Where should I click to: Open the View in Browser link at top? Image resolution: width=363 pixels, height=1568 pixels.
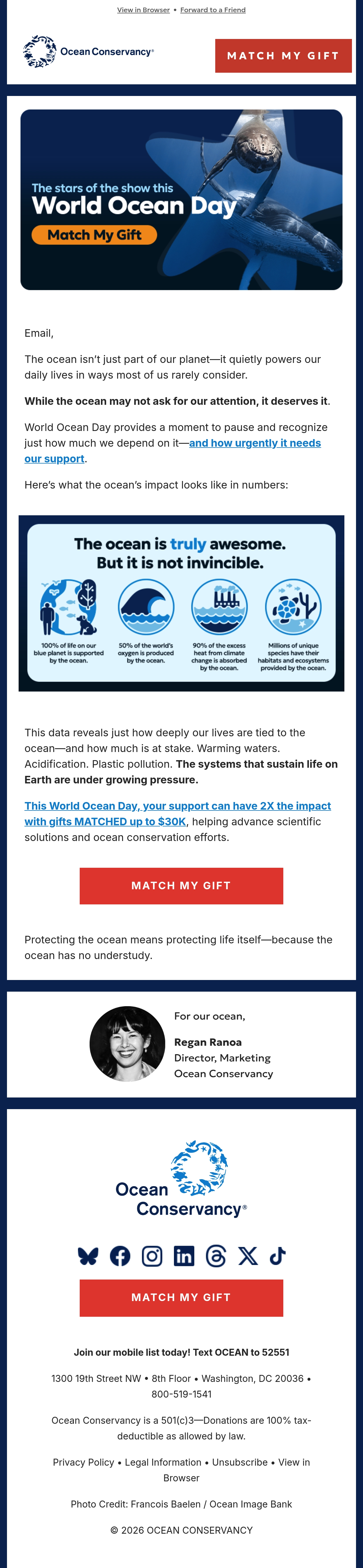pyautogui.click(x=143, y=10)
